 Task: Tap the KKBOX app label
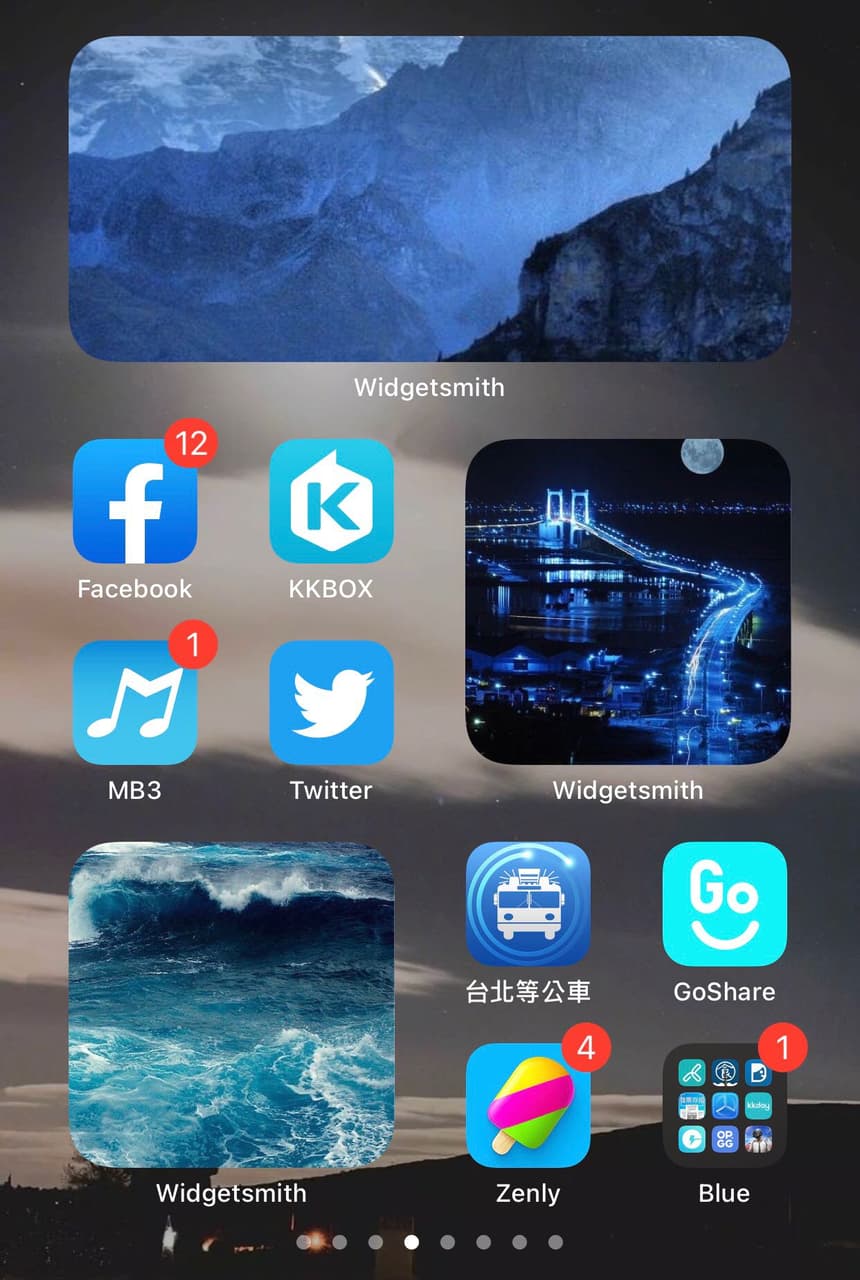click(x=331, y=588)
